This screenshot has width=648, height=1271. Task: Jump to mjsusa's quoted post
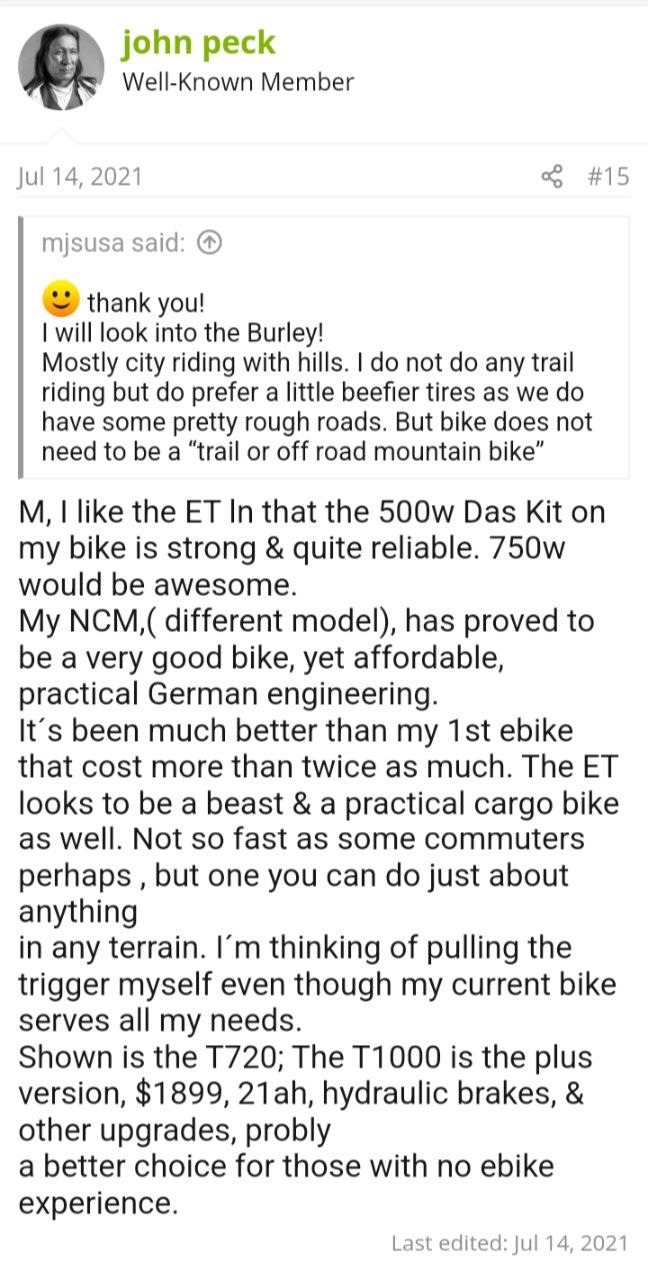pos(210,243)
